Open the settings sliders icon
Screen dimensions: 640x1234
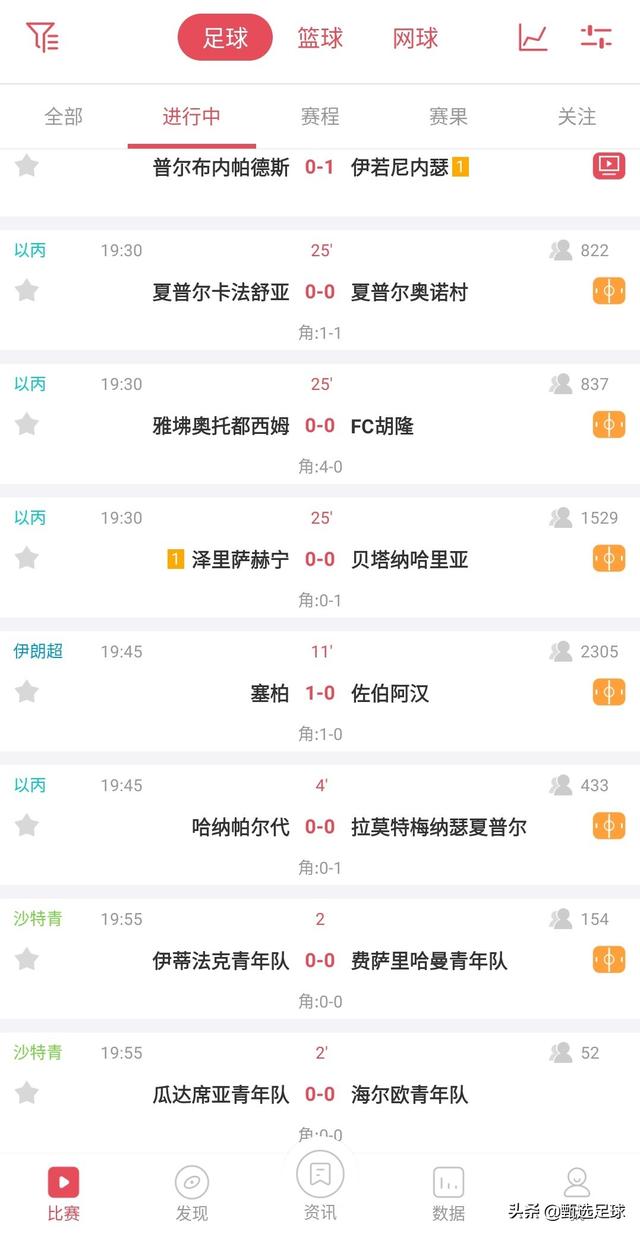coord(596,38)
